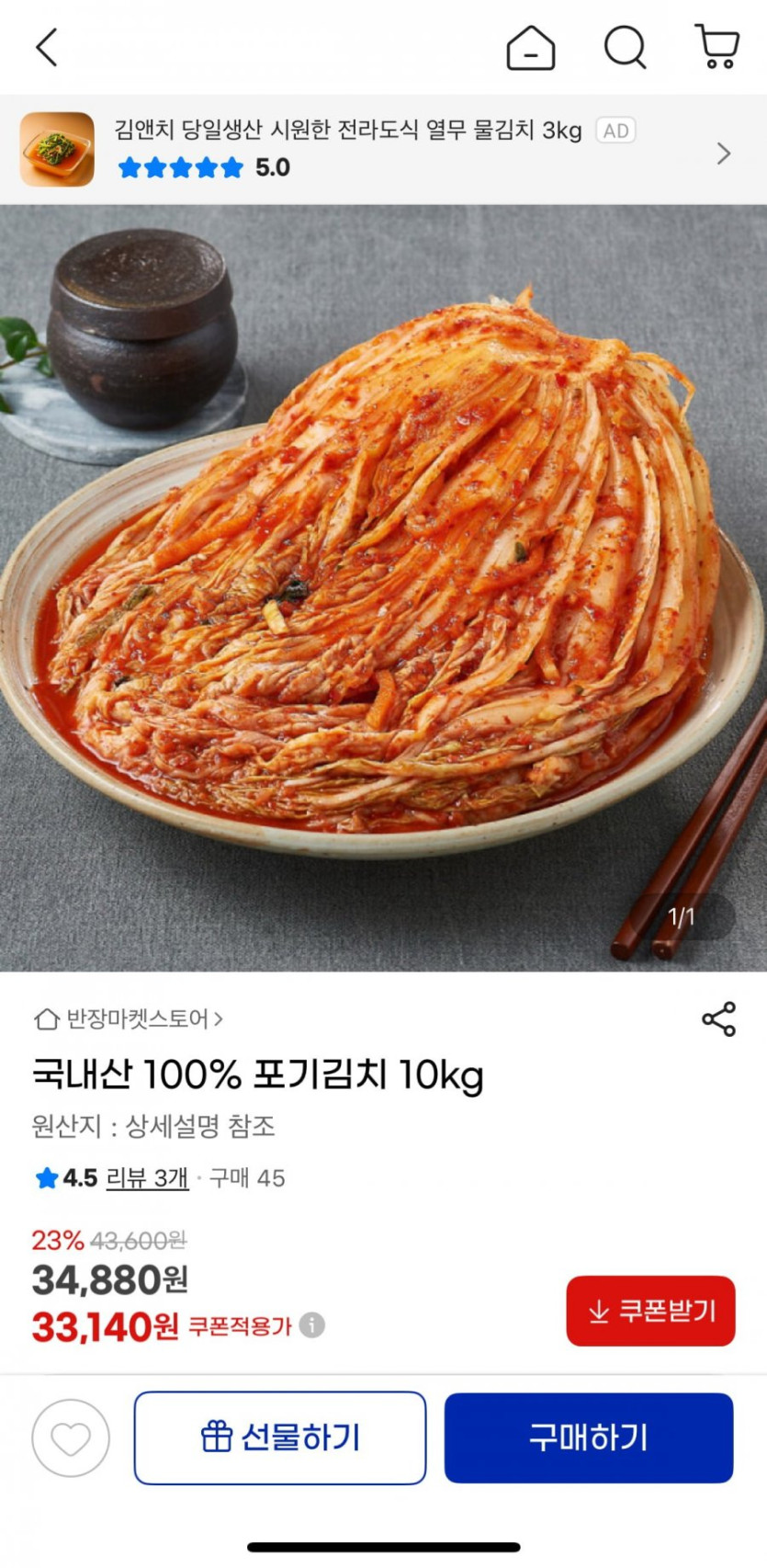Tap the 1/1 image page indicator
The image size is (767, 1568).
681,915
